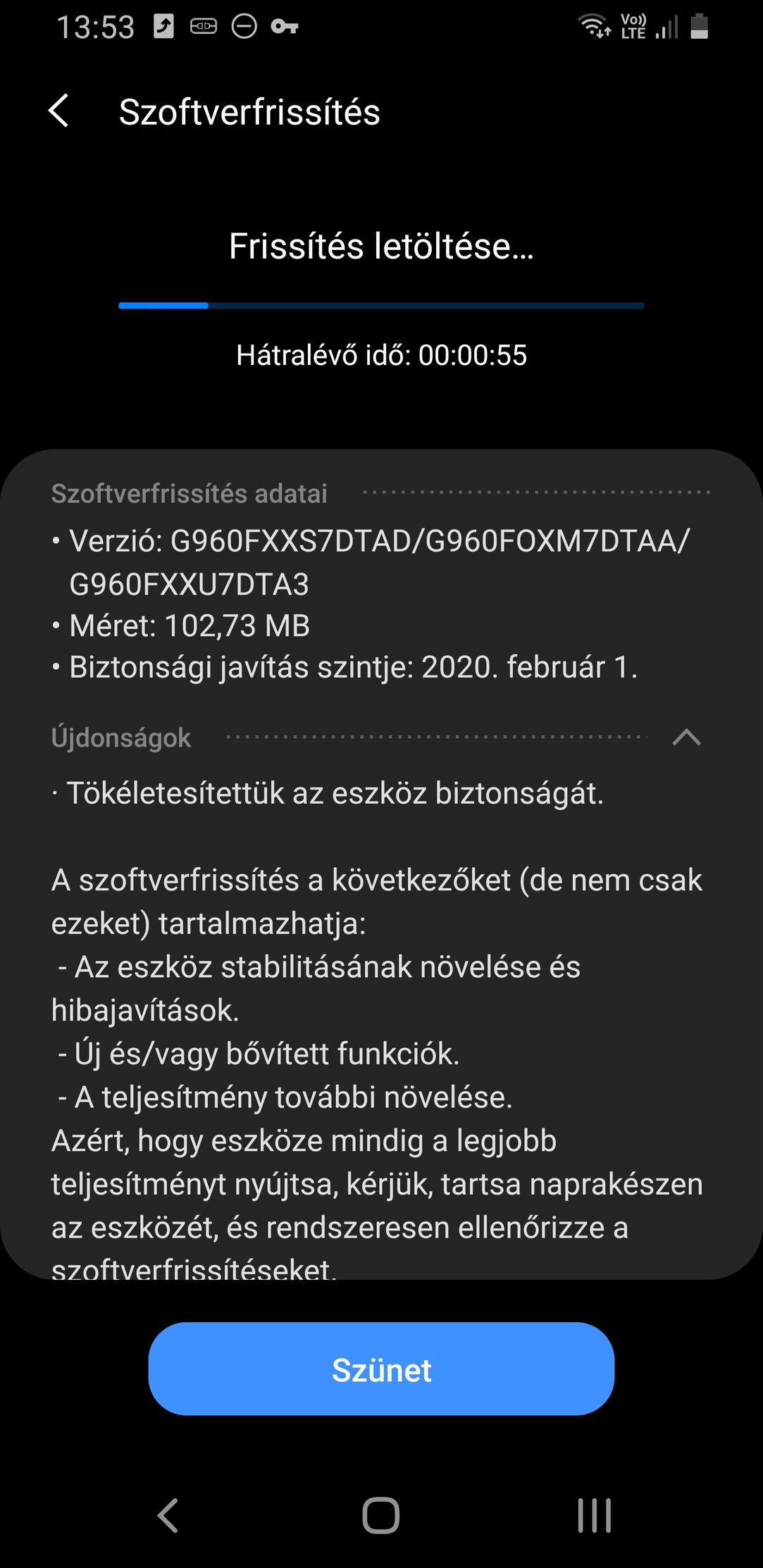Tap the system home button
Image resolution: width=763 pixels, height=1568 pixels.
pos(381,1514)
